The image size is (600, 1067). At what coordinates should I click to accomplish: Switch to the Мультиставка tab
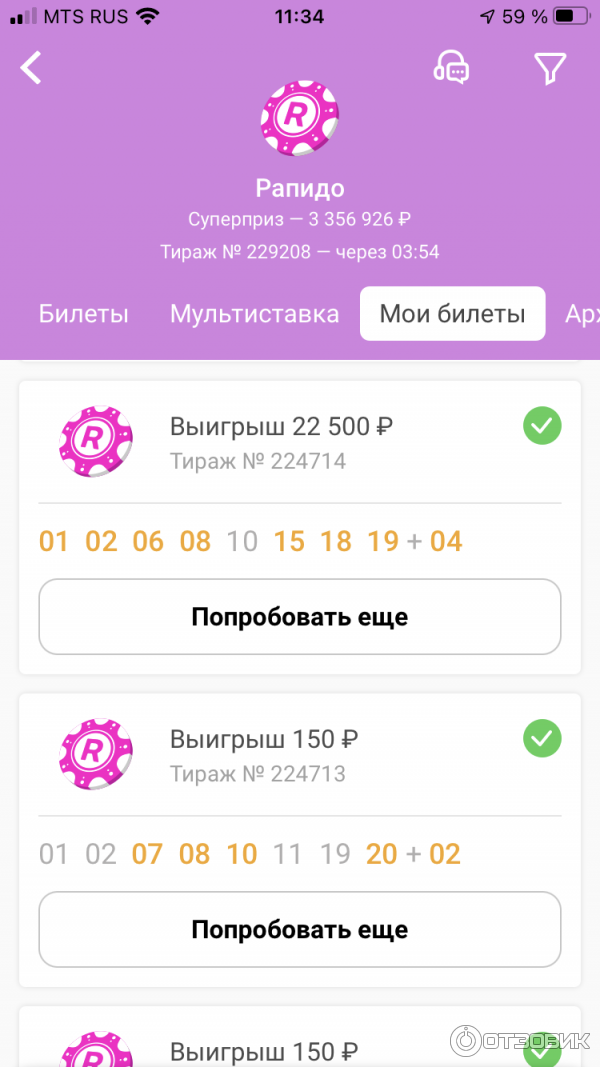point(254,314)
